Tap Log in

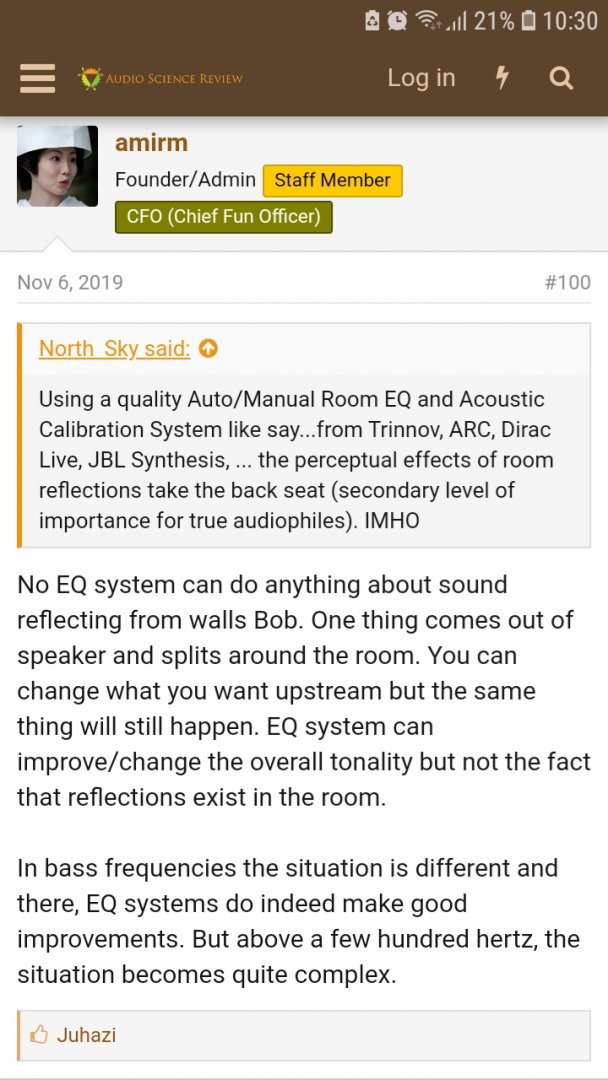click(421, 78)
